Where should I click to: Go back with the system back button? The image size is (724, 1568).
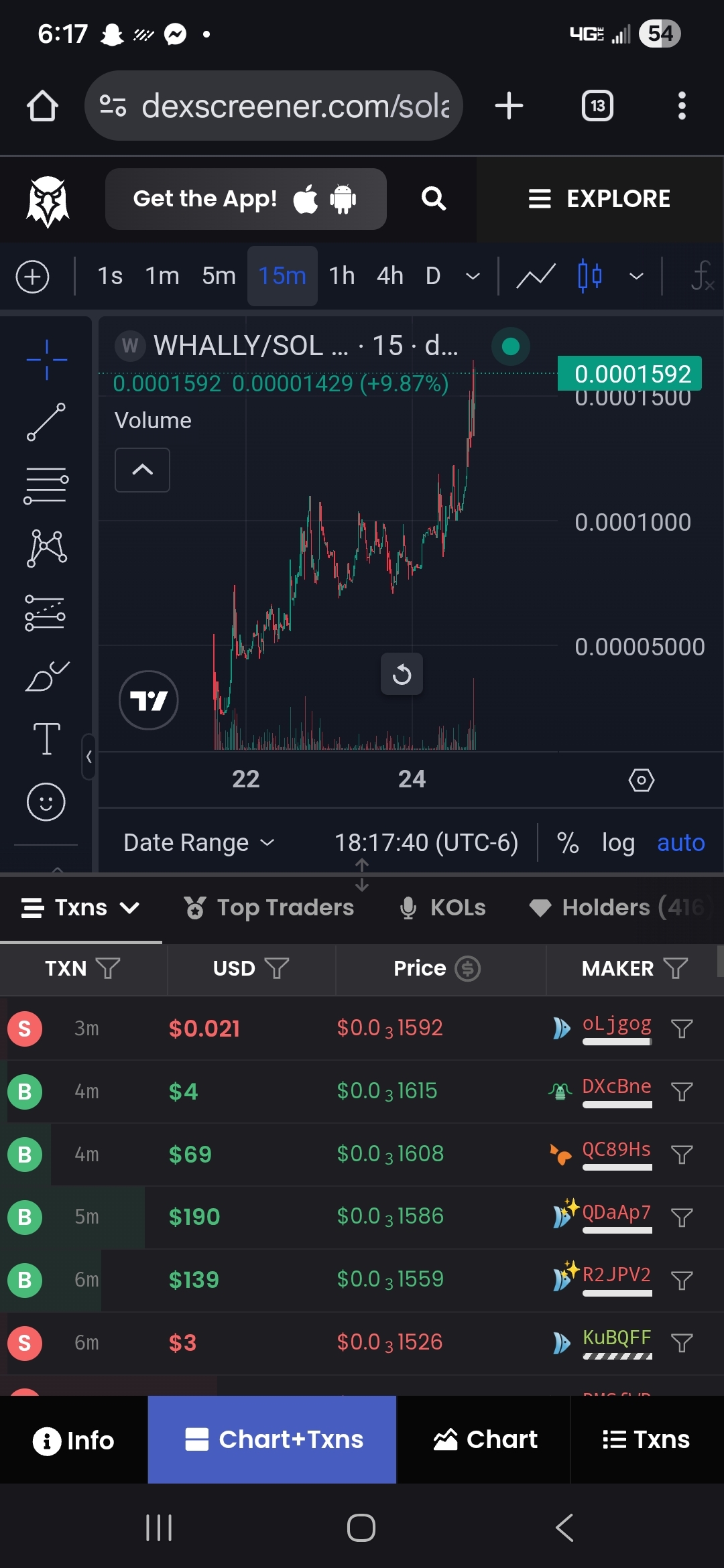tap(564, 1528)
